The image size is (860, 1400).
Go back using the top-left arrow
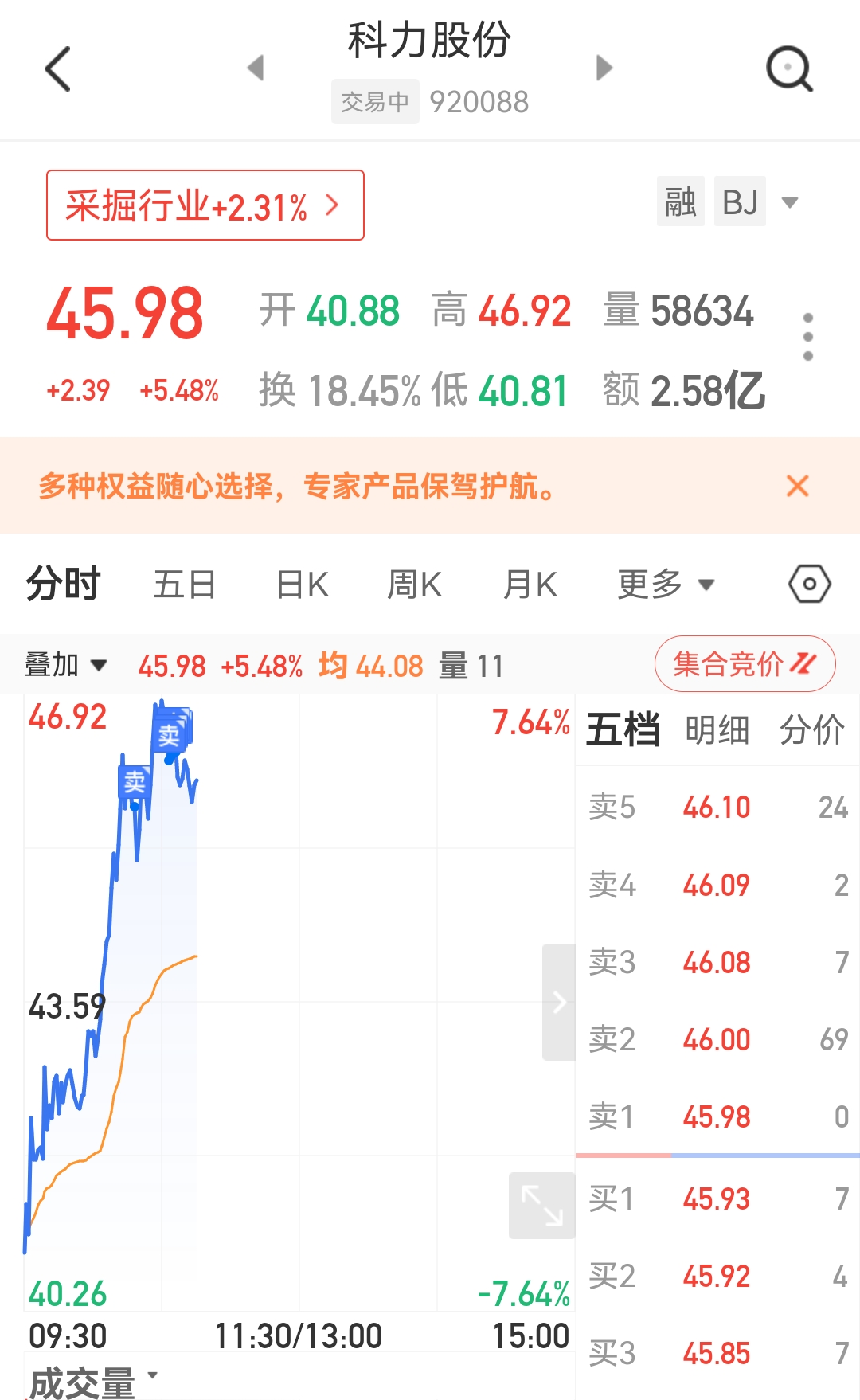pos(58,68)
